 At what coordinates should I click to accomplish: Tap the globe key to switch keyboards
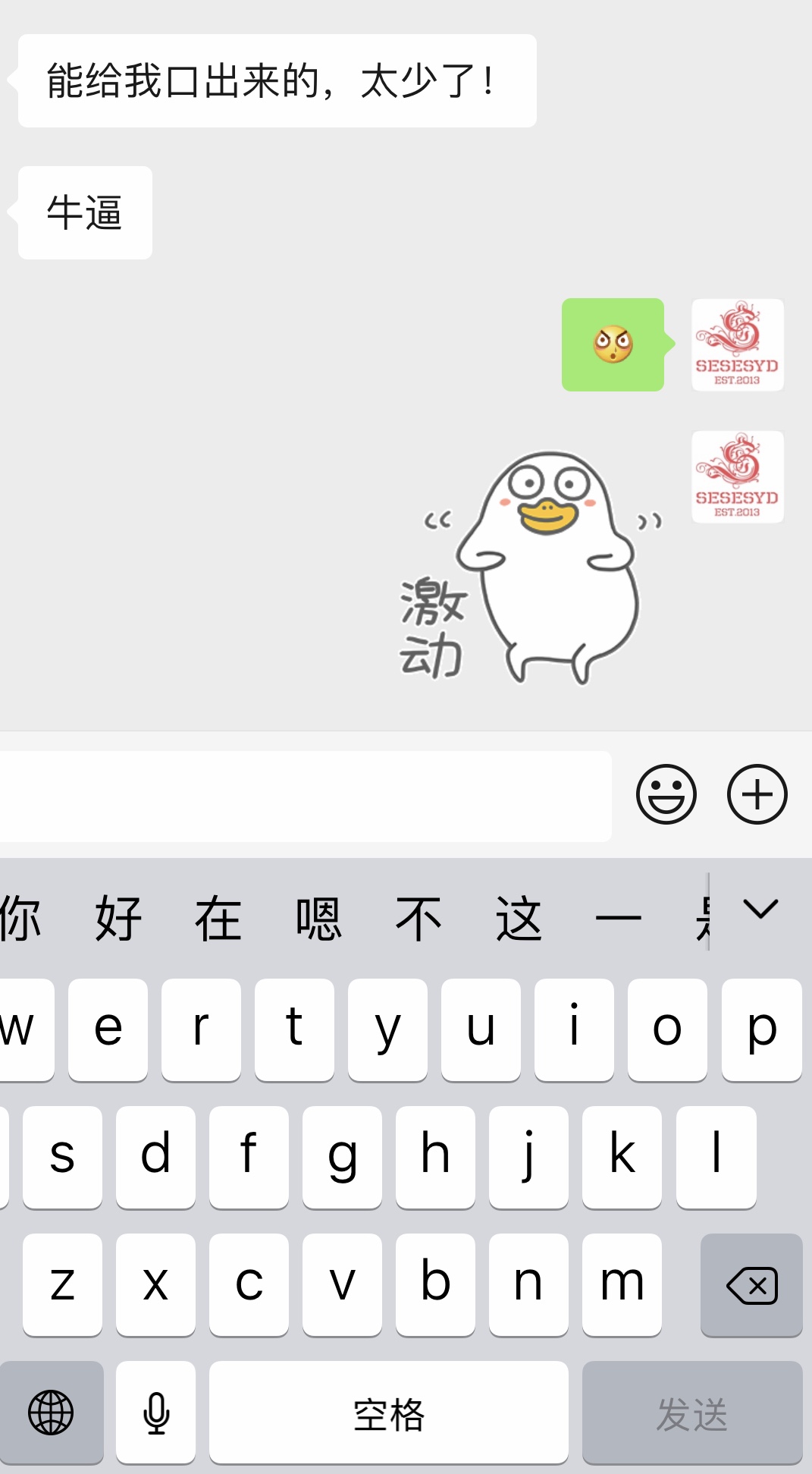[51, 1413]
